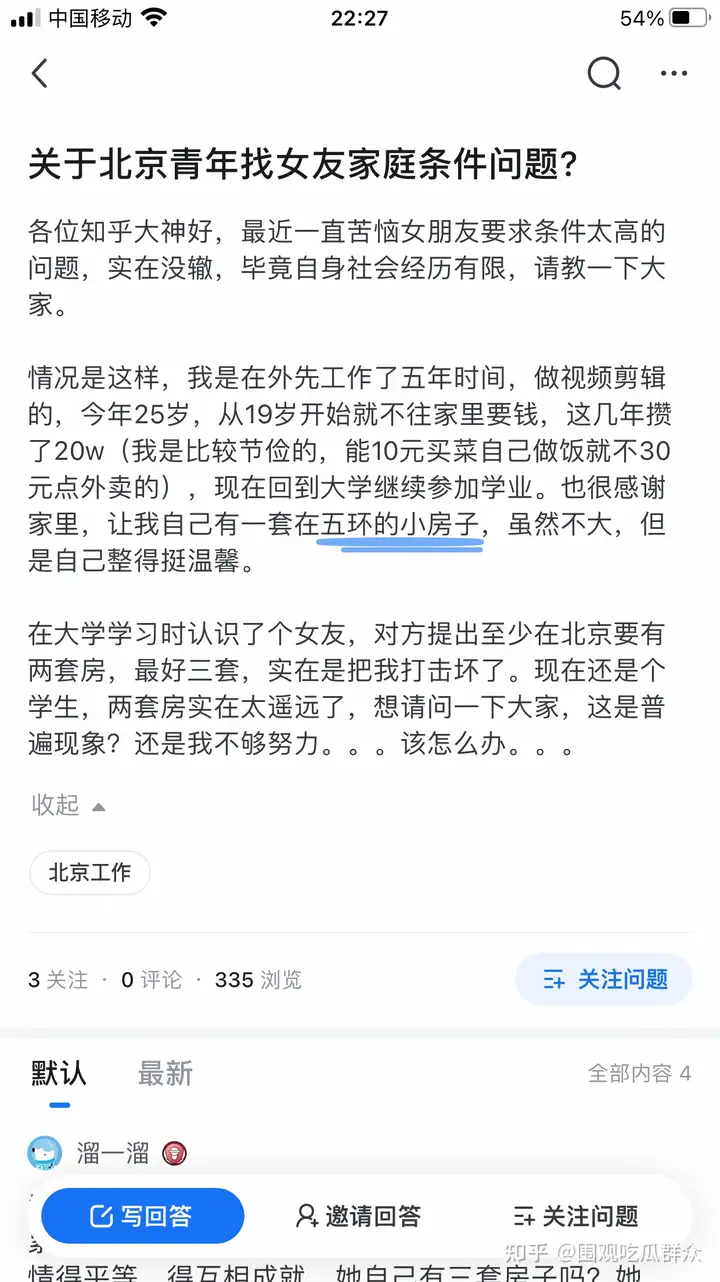Viewport: 720px width, 1282px height.
Task: Open the 北京工作 topic tag
Action: [90, 872]
